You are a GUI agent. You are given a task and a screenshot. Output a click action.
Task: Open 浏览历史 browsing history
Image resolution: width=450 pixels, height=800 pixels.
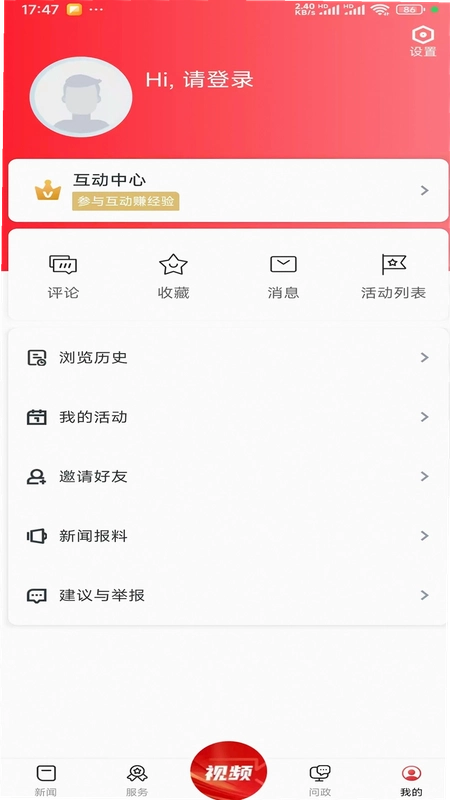tap(229, 358)
